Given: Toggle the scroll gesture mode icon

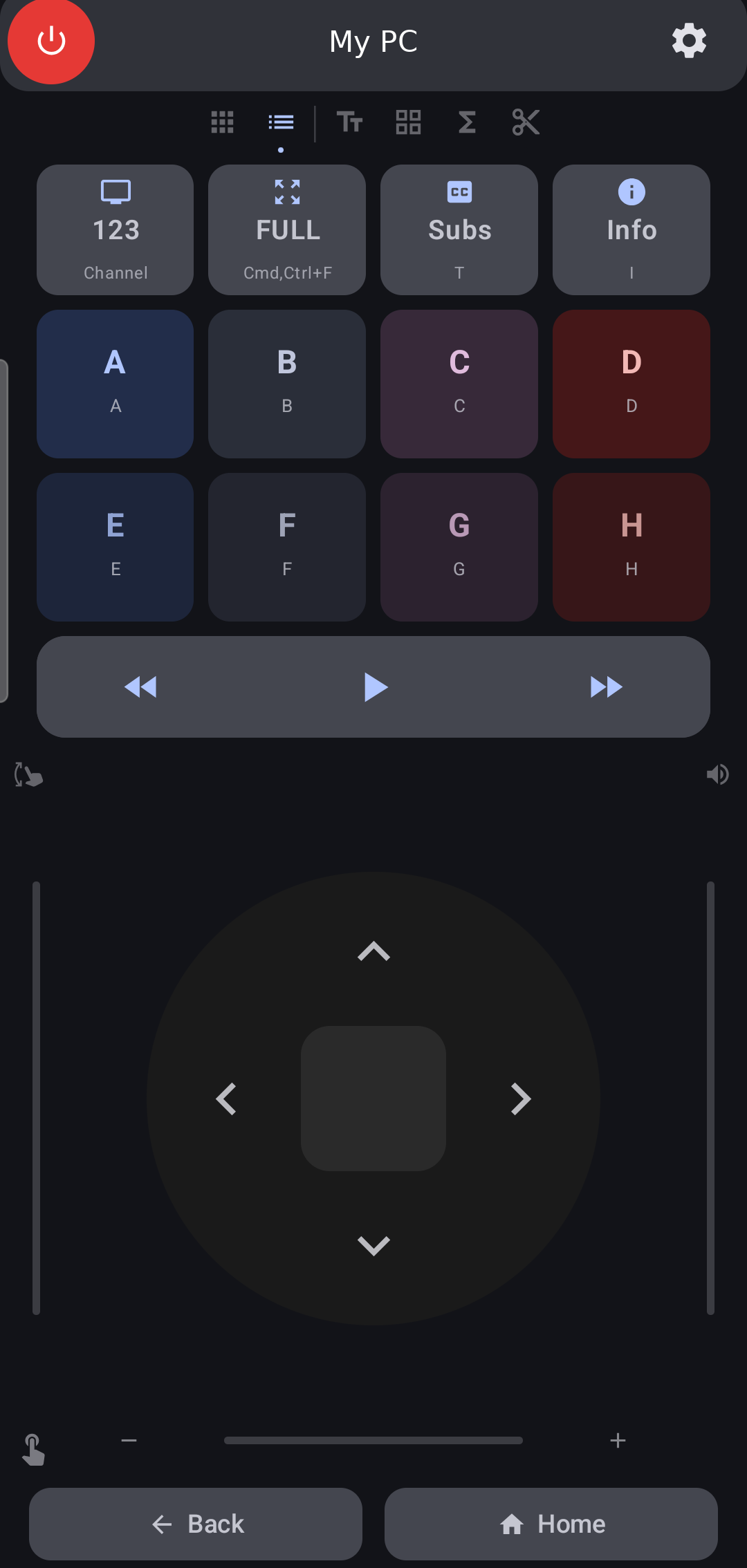Looking at the screenshot, I should (x=29, y=774).
